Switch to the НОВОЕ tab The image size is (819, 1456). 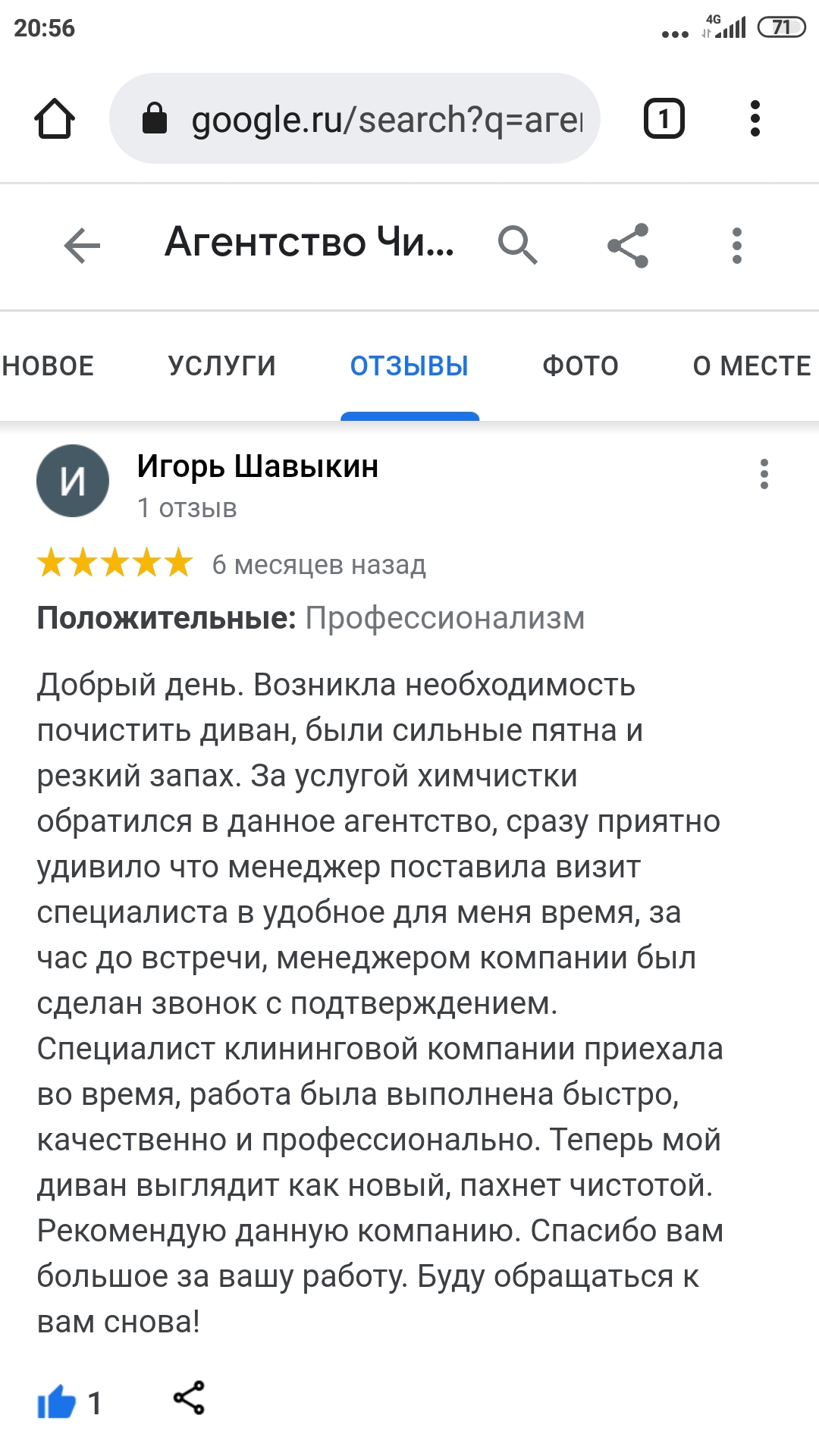pyautogui.click(x=47, y=366)
